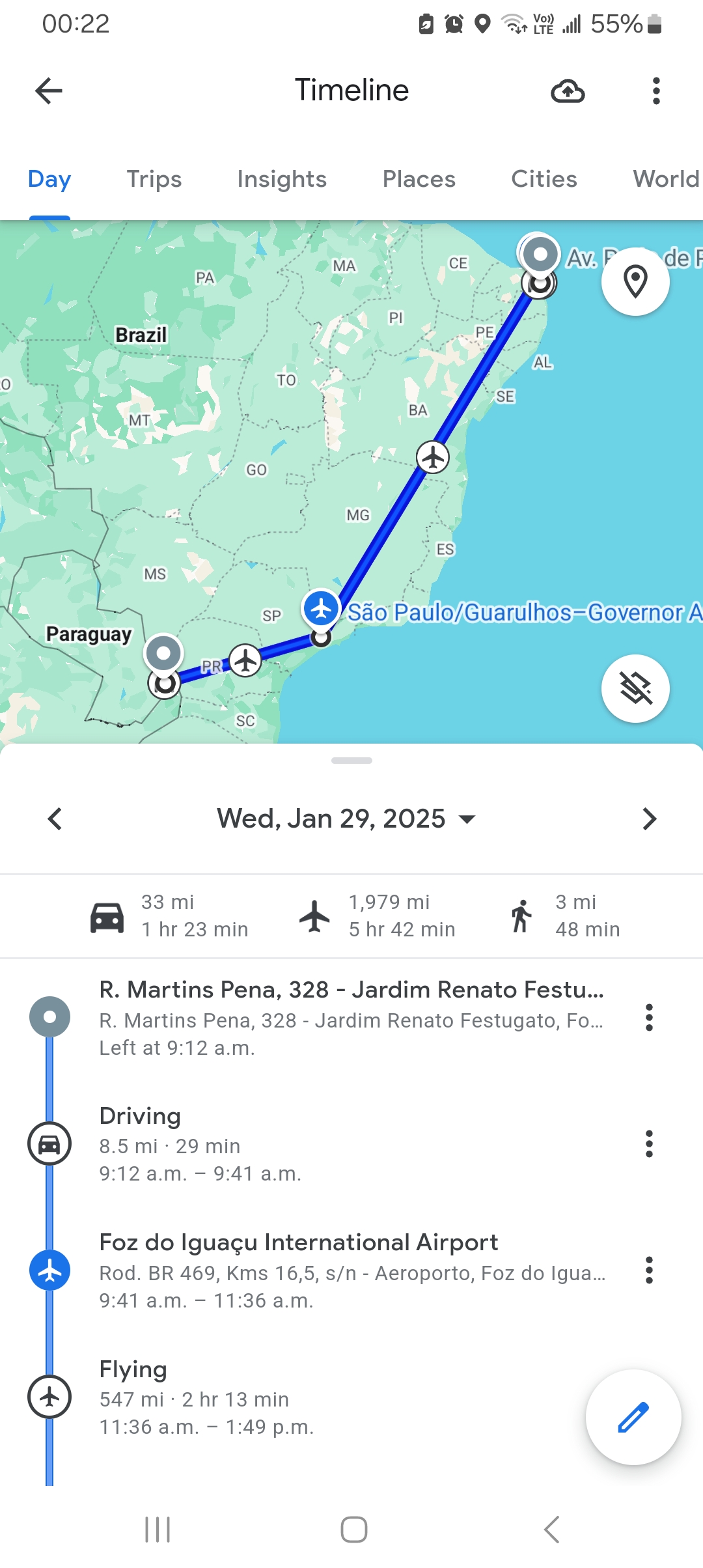Switch to the Trips tab

point(154,179)
